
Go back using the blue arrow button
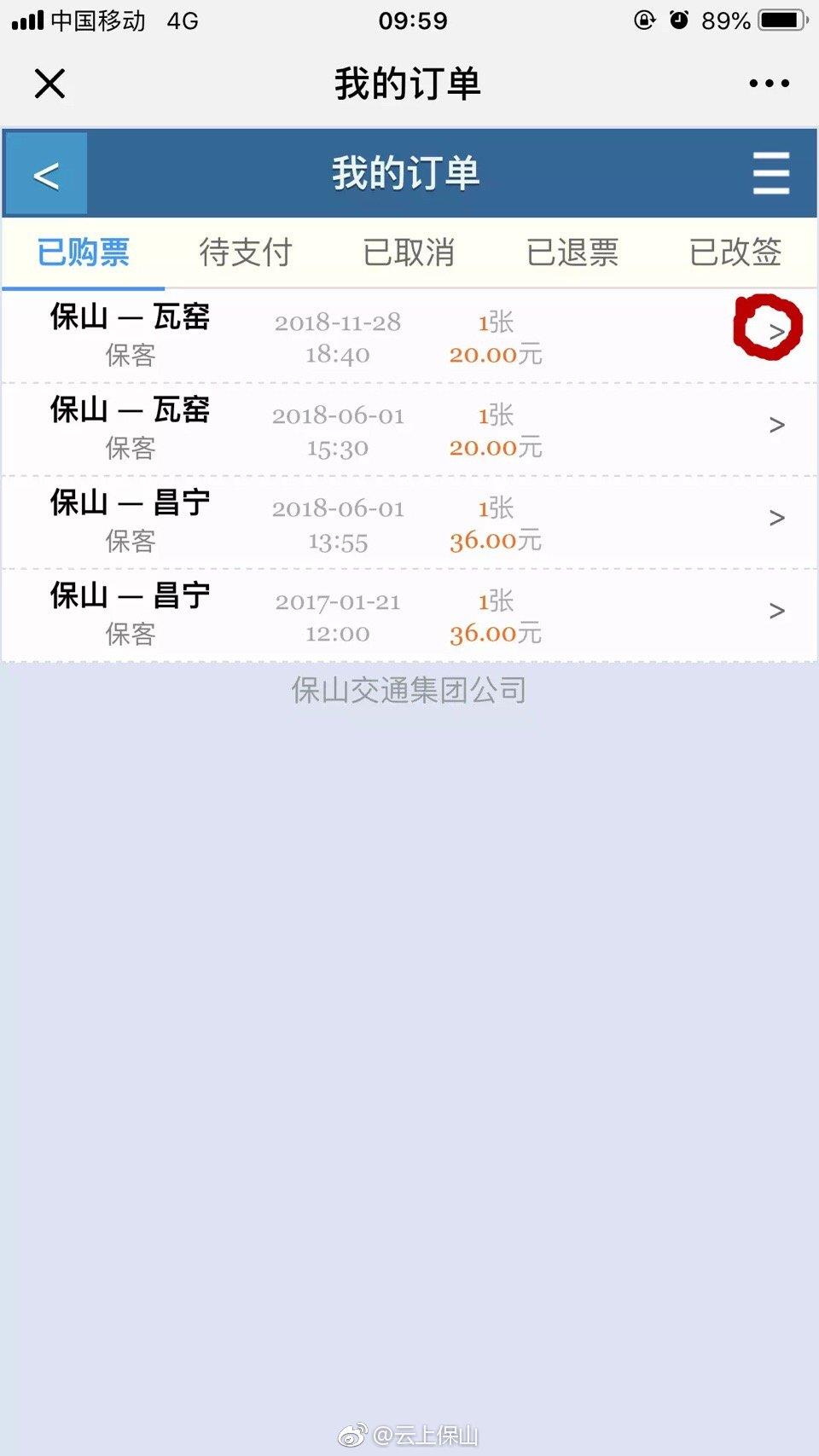[46, 174]
